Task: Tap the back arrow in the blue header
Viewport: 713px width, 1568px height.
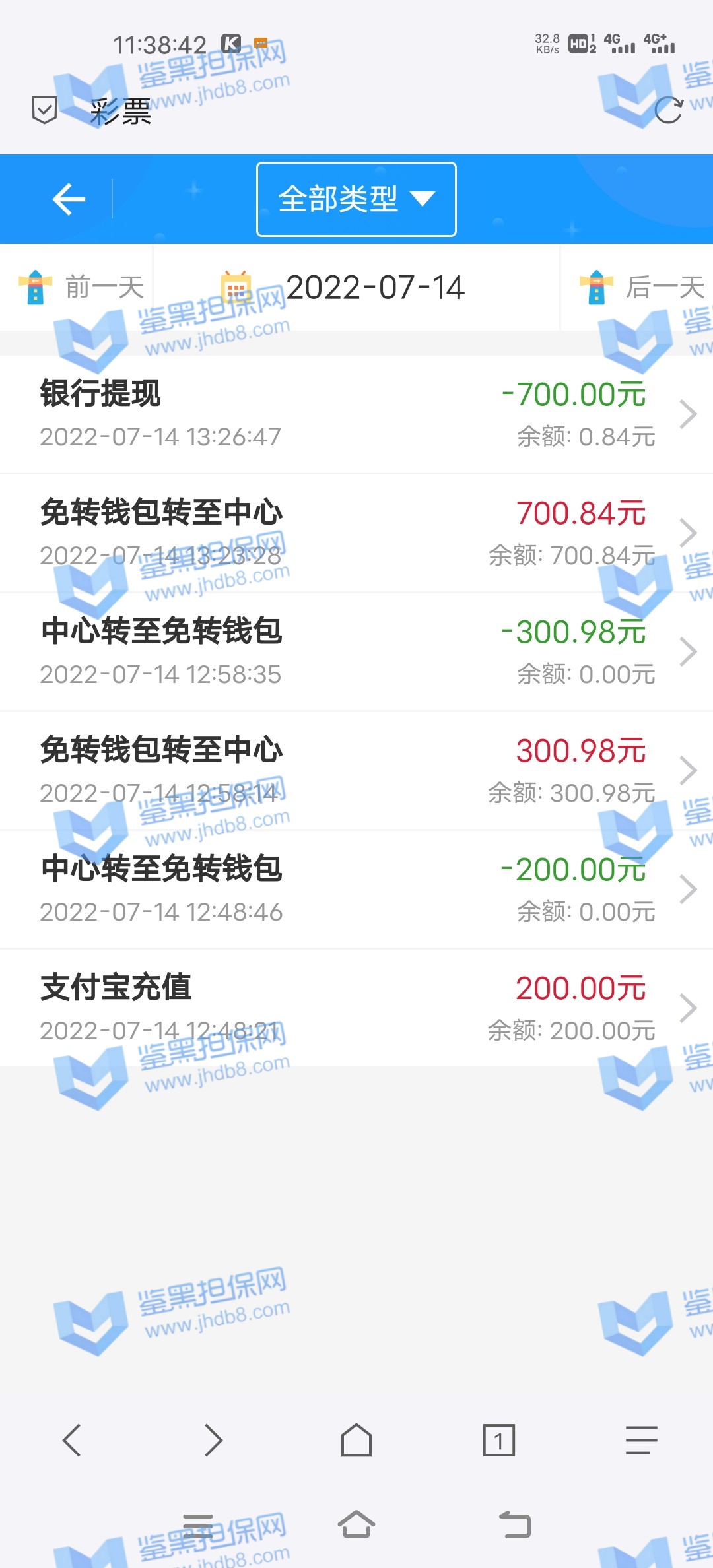Action: (69, 199)
